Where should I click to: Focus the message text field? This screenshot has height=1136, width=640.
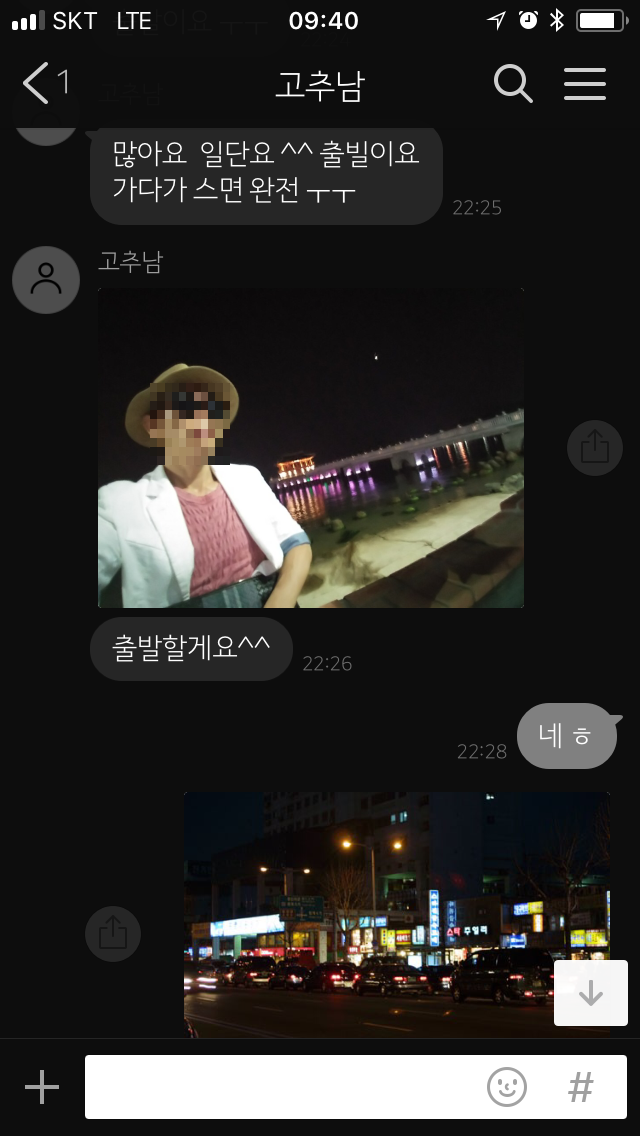[x=280, y=1087]
